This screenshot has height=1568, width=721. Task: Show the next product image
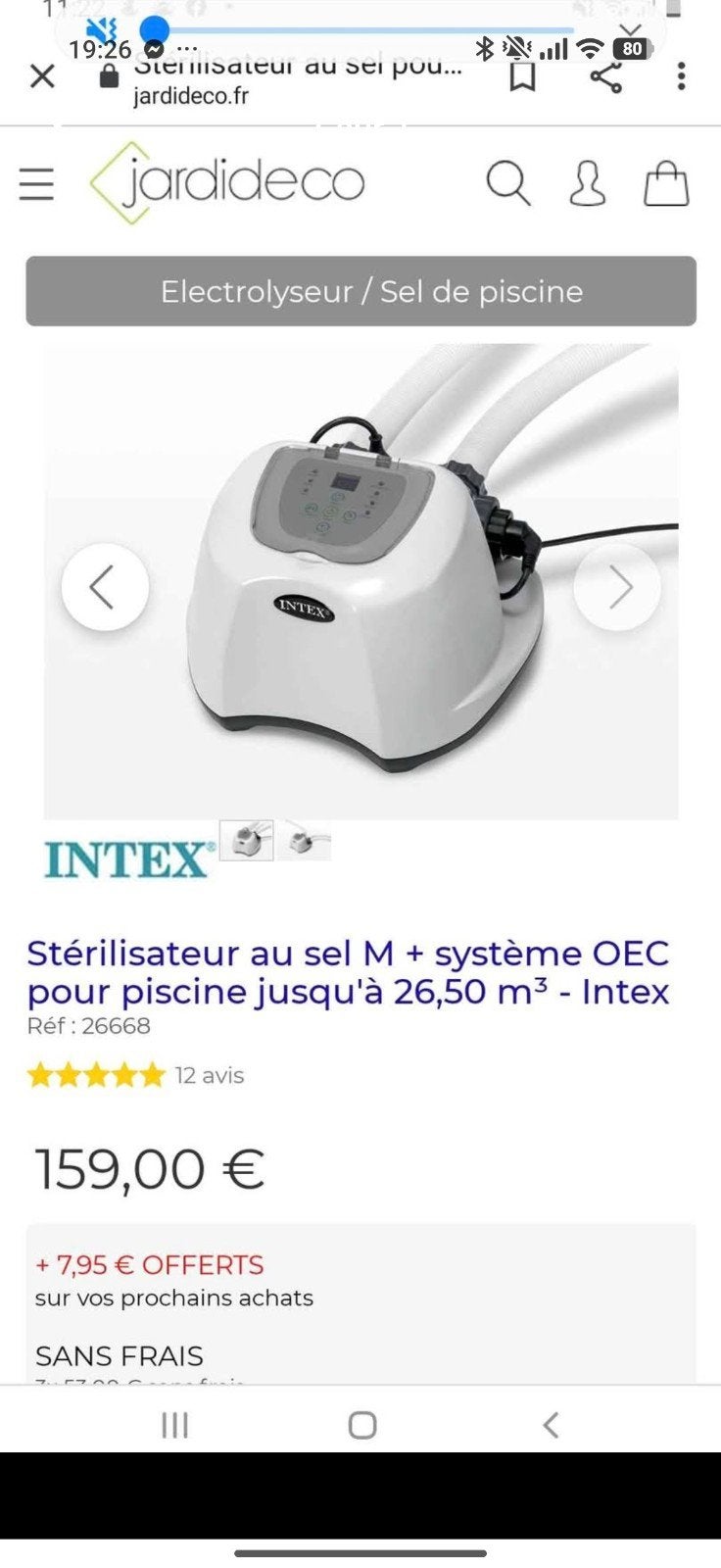point(617,587)
